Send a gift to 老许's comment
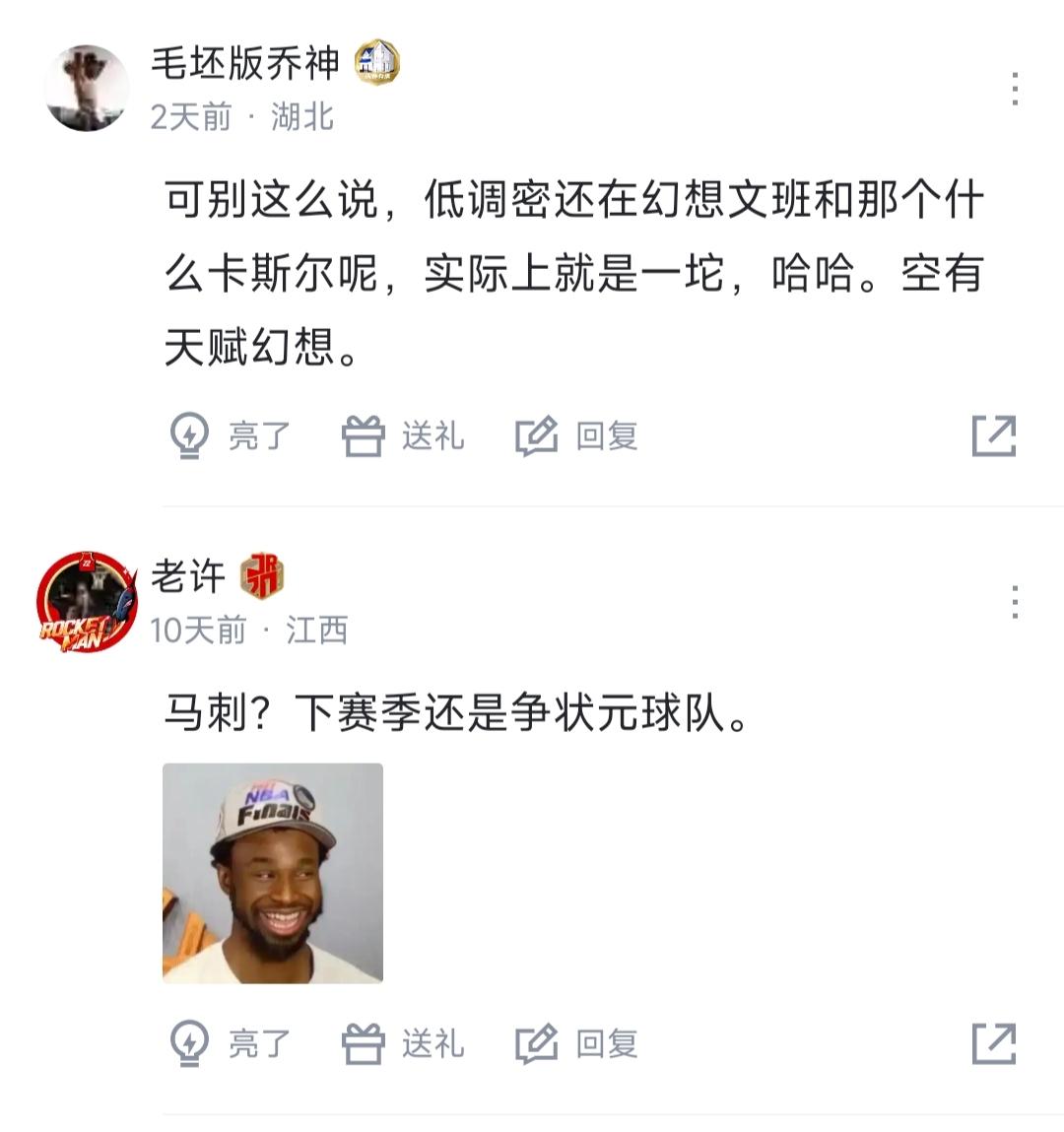The height and width of the screenshot is (1132, 1064). coord(403,1043)
